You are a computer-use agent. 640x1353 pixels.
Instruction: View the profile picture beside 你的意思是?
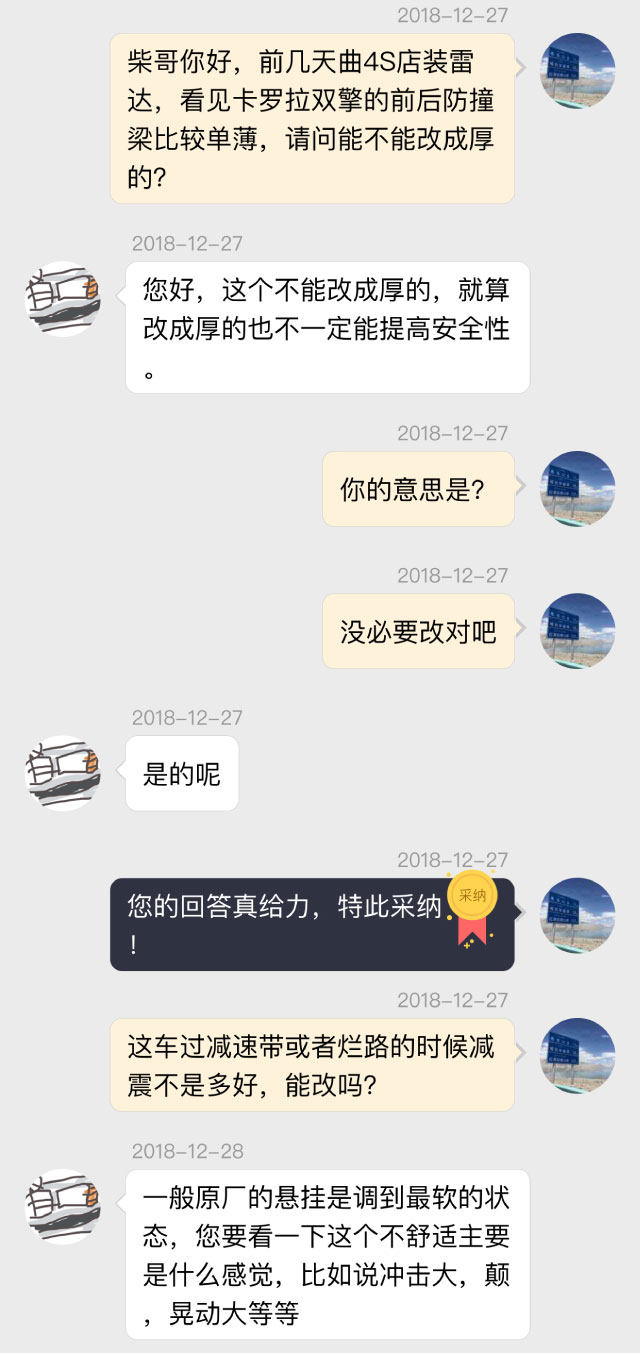pos(577,488)
